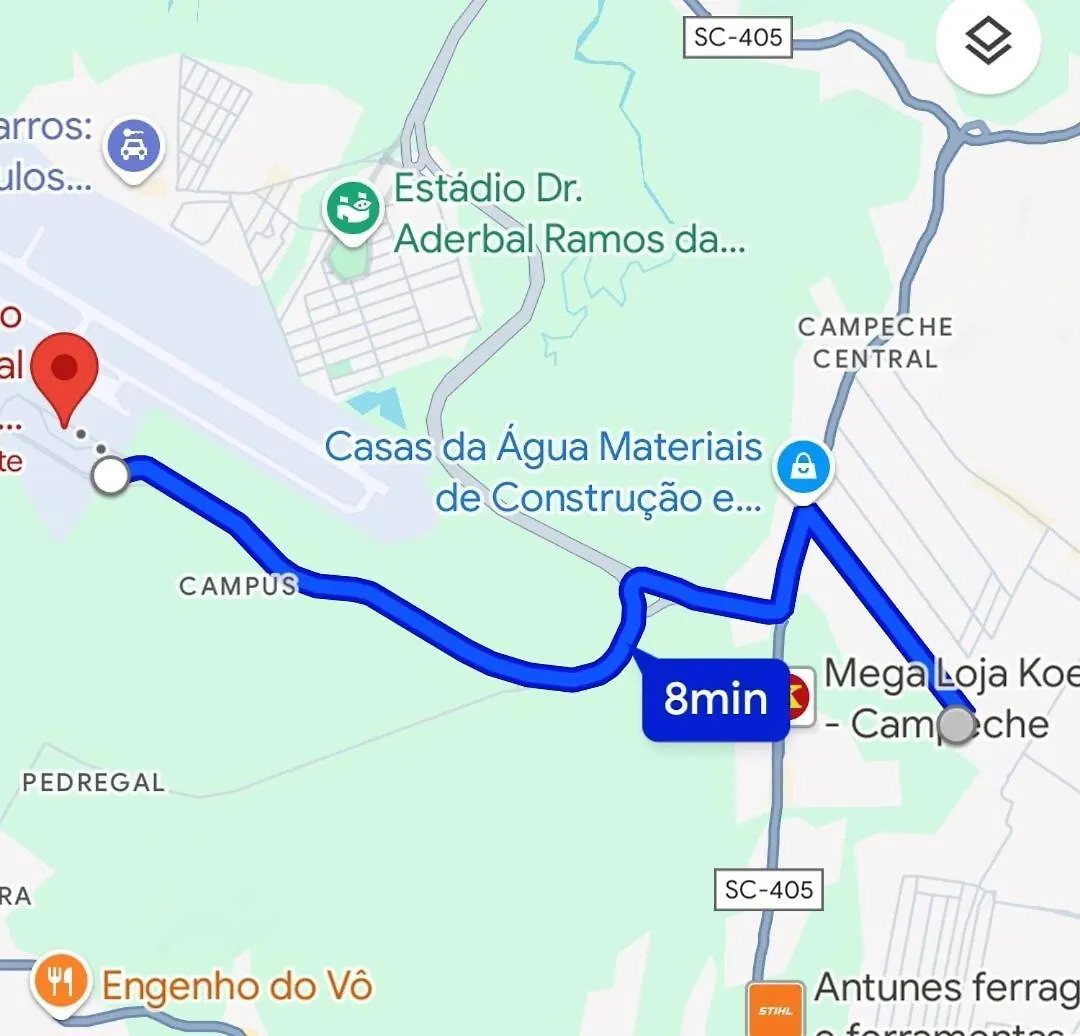Tap the 8min route label
The width and height of the screenshot is (1080, 1036).
[715, 699]
